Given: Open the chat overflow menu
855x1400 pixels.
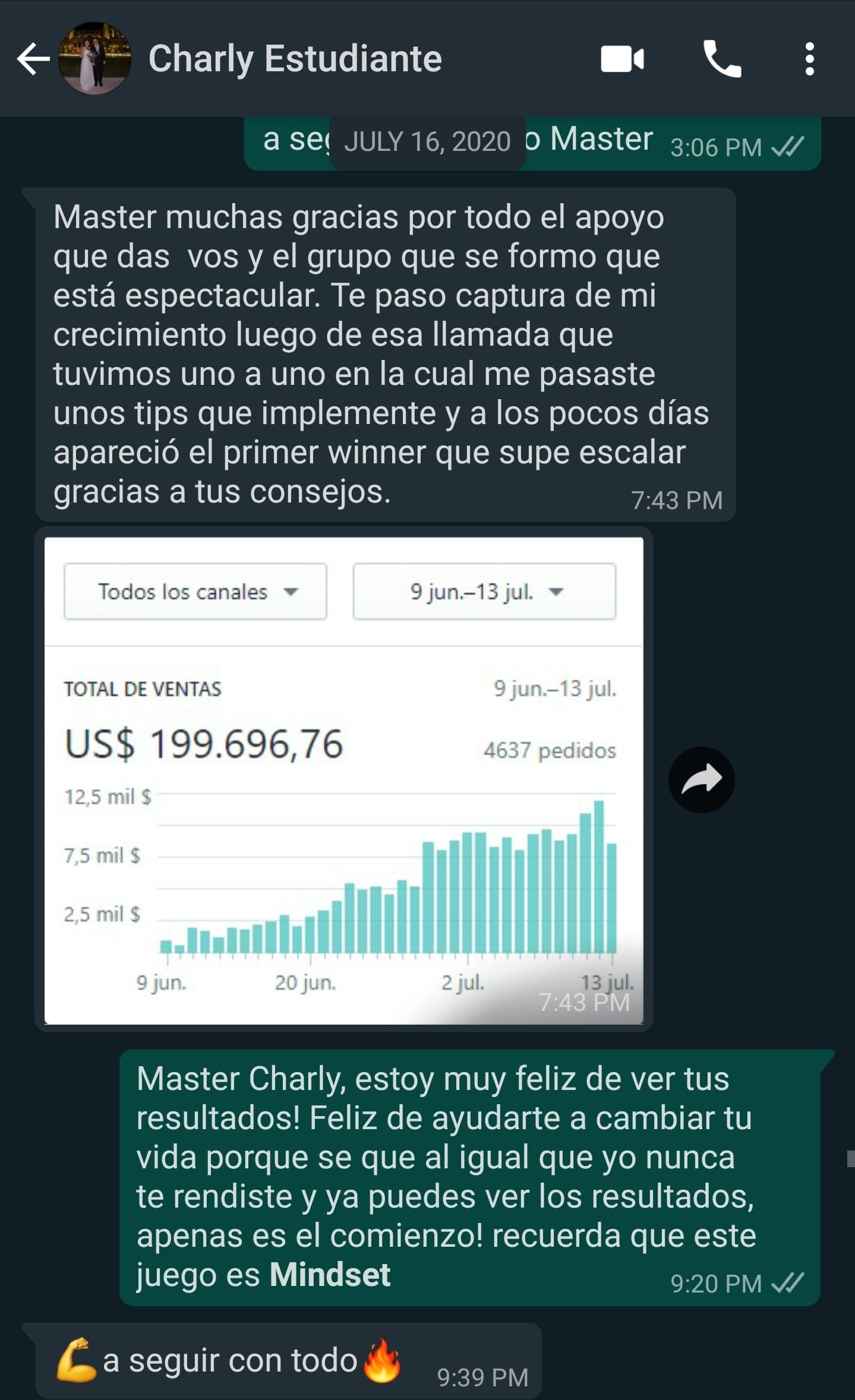Looking at the screenshot, I should 809,59.
